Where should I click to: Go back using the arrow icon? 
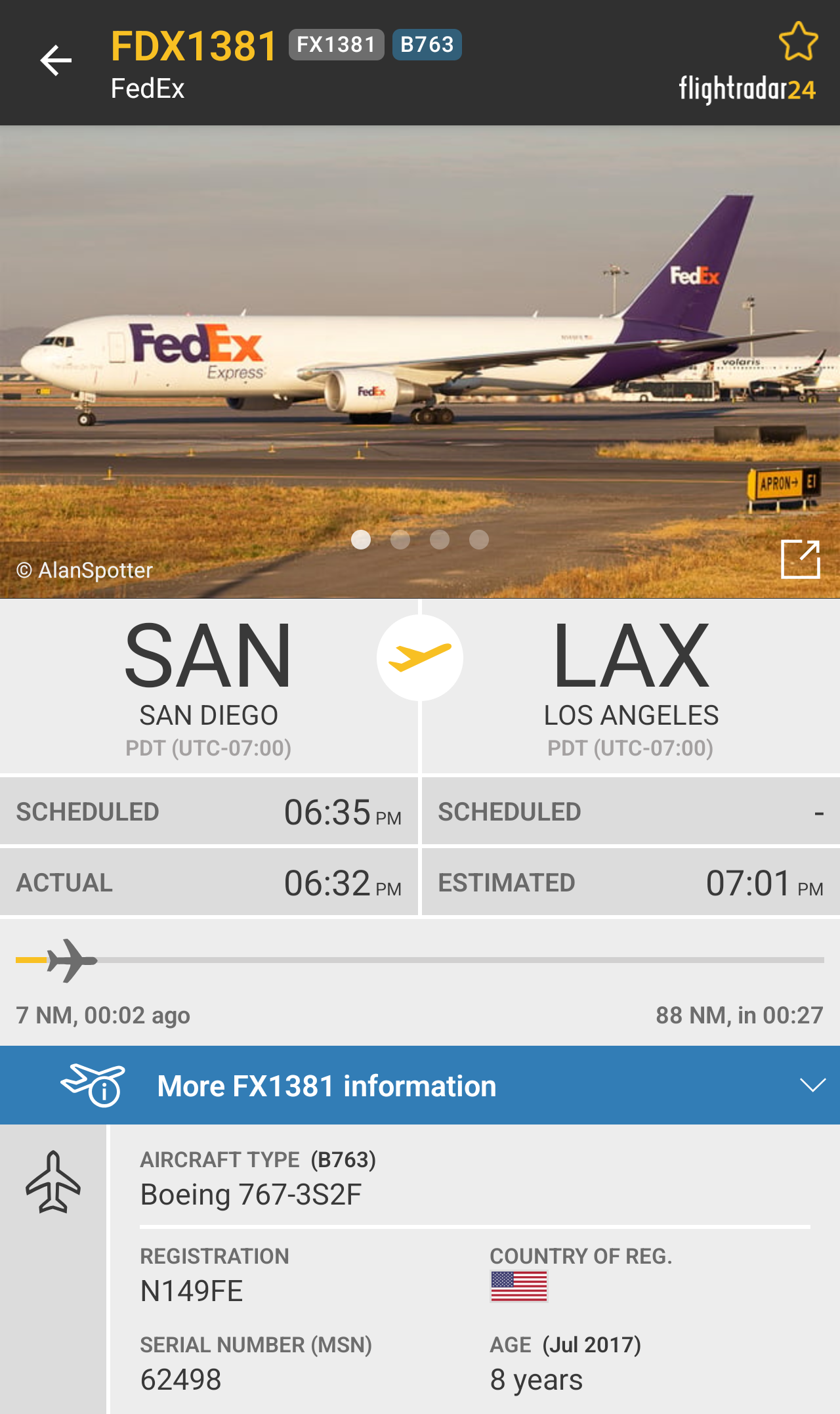pyautogui.click(x=56, y=61)
